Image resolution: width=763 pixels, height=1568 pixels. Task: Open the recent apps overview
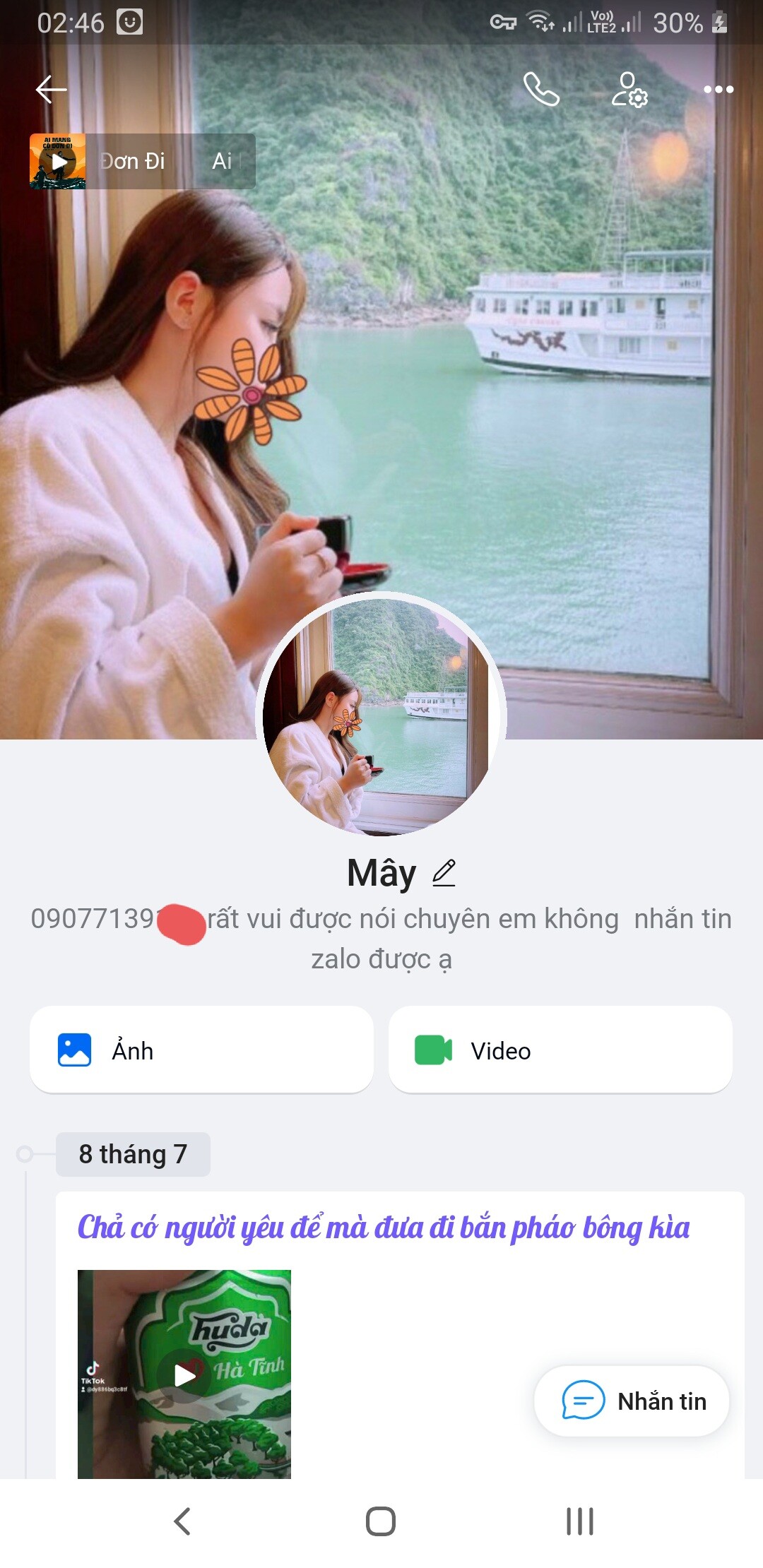(x=580, y=1521)
